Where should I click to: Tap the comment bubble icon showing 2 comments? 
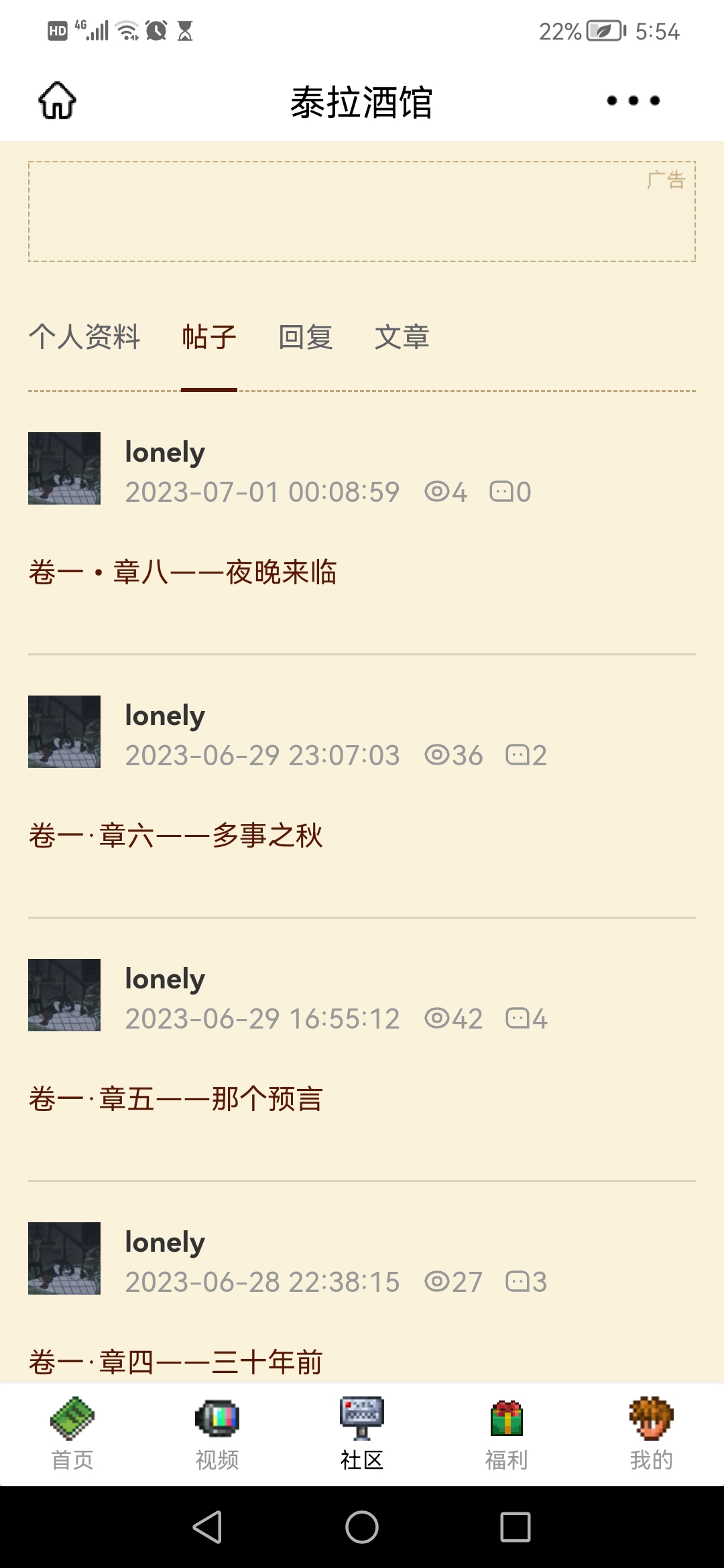(518, 755)
